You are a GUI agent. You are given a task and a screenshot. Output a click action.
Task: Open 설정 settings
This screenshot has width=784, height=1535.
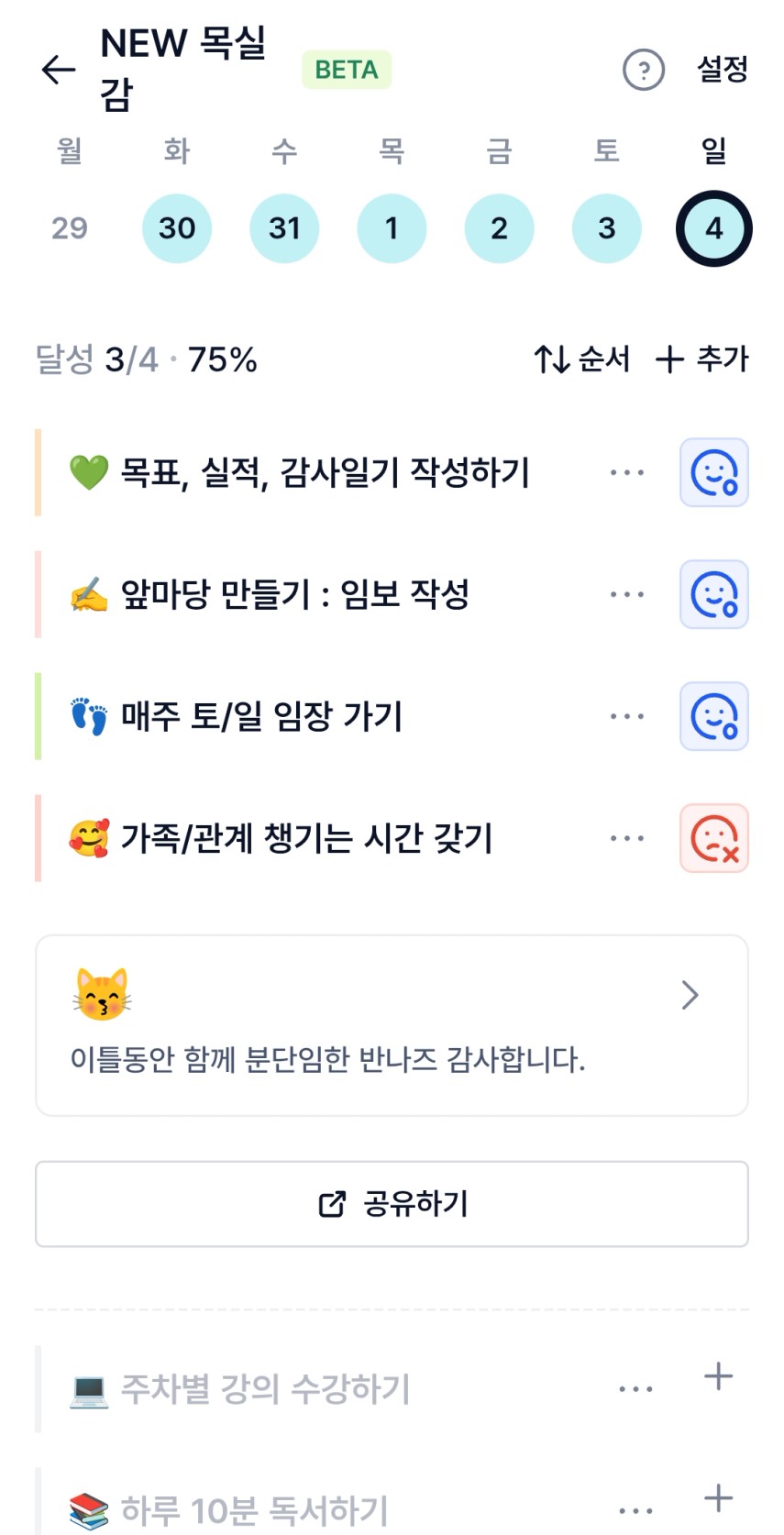click(723, 70)
